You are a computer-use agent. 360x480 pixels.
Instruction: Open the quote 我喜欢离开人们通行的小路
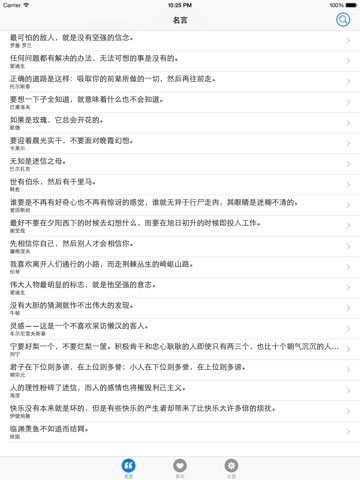point(180,267)
